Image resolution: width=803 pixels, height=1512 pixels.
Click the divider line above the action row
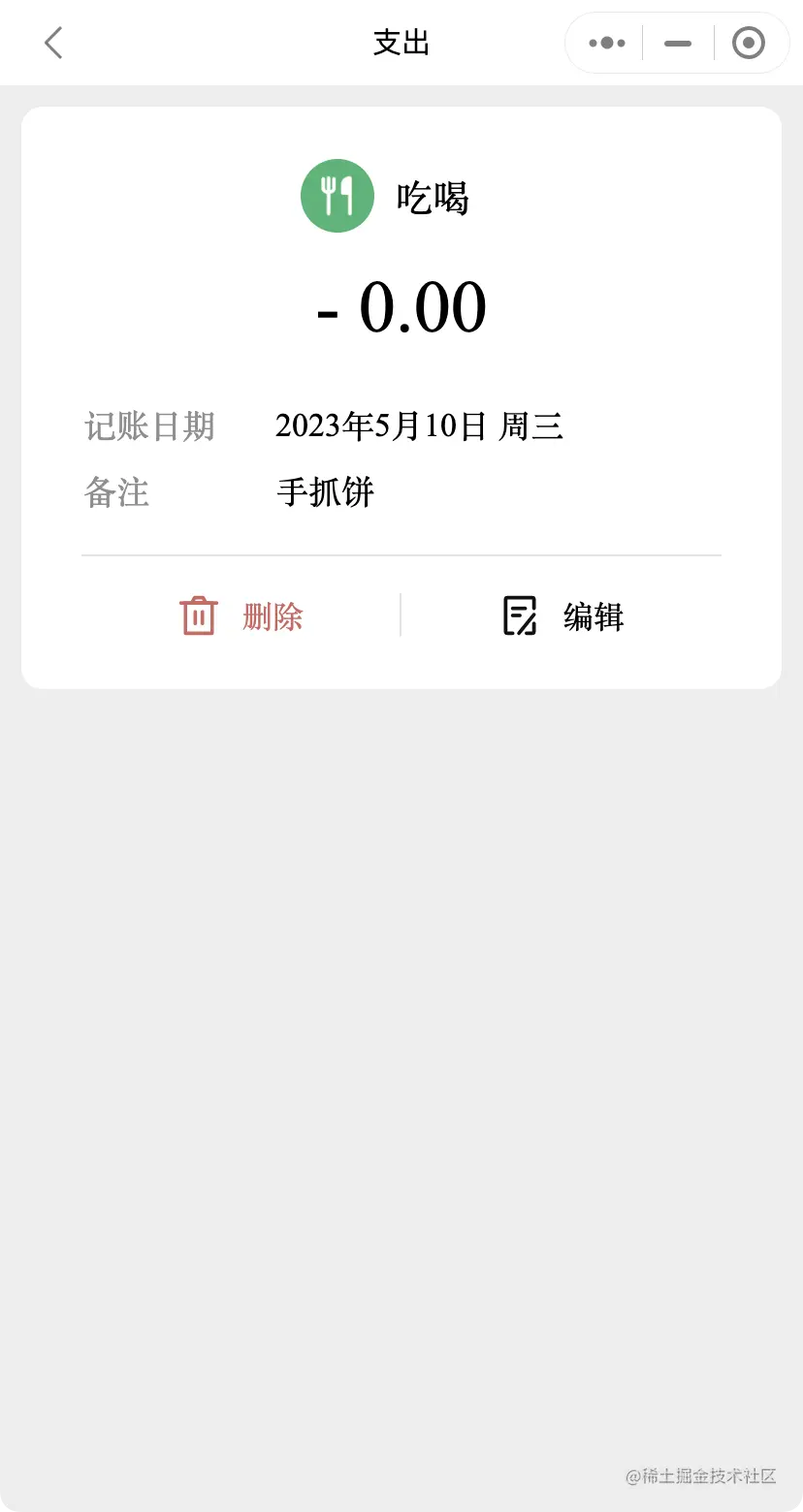tap(401, 554)
